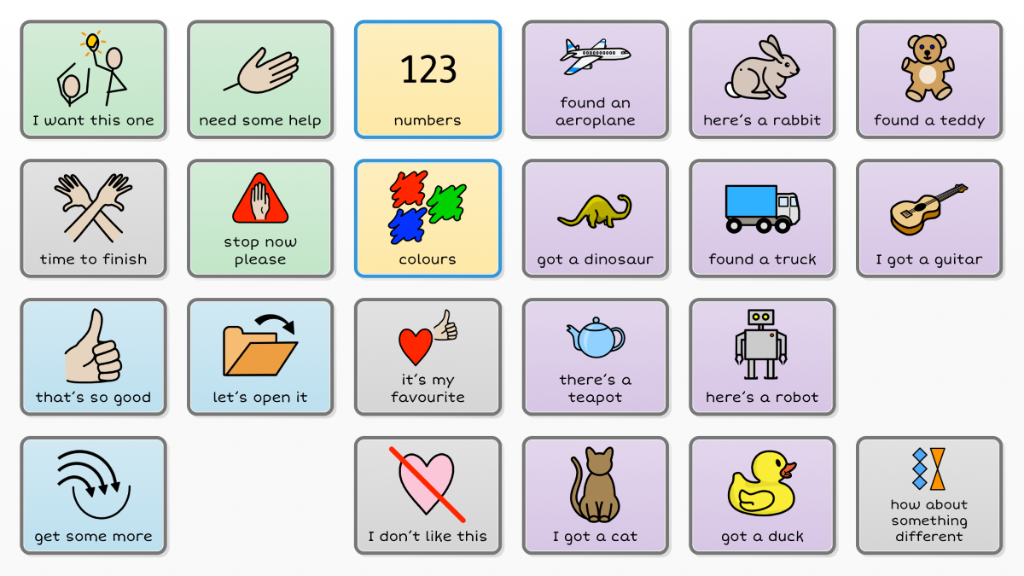The height and width of the screenshot is (576, 1024).
Task: Select 'here's a robot' tile
Action: point(762,357)
